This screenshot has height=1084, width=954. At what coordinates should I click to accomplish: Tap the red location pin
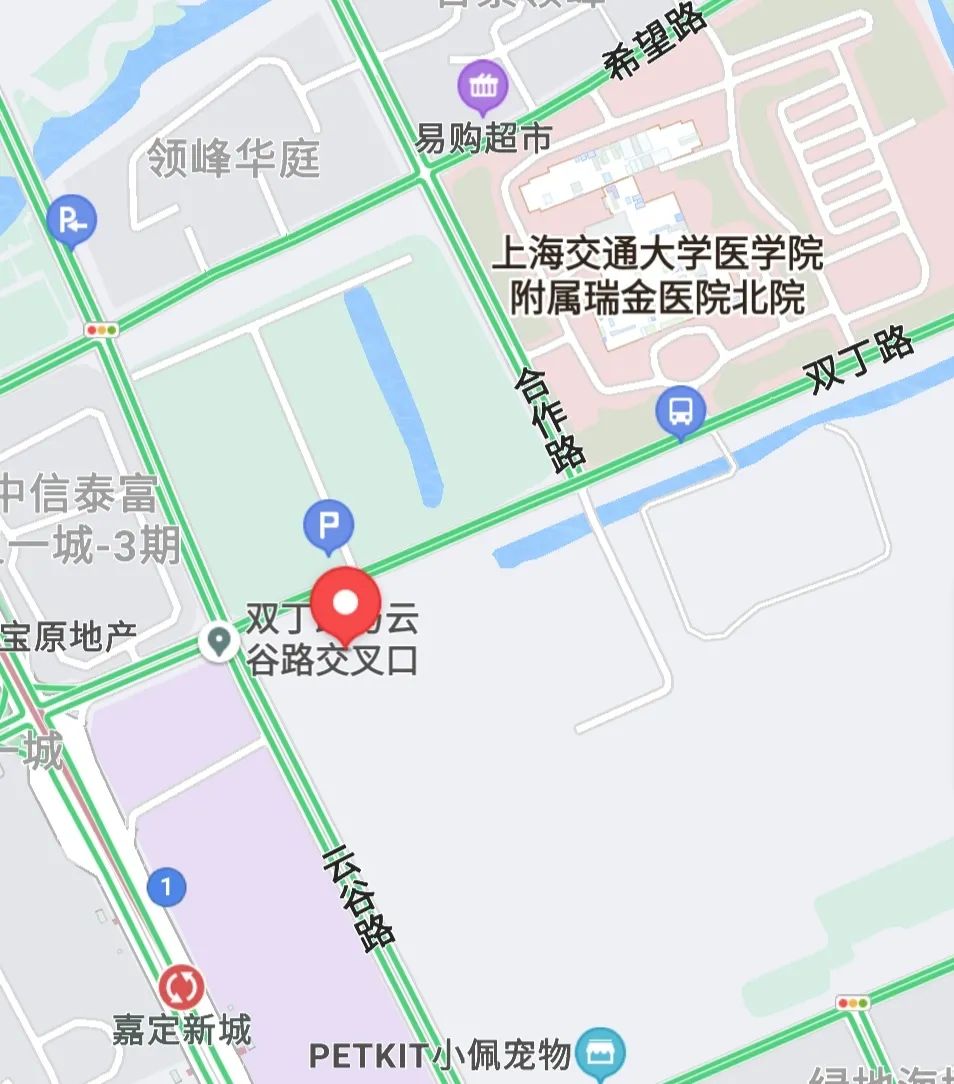(345, 603)
